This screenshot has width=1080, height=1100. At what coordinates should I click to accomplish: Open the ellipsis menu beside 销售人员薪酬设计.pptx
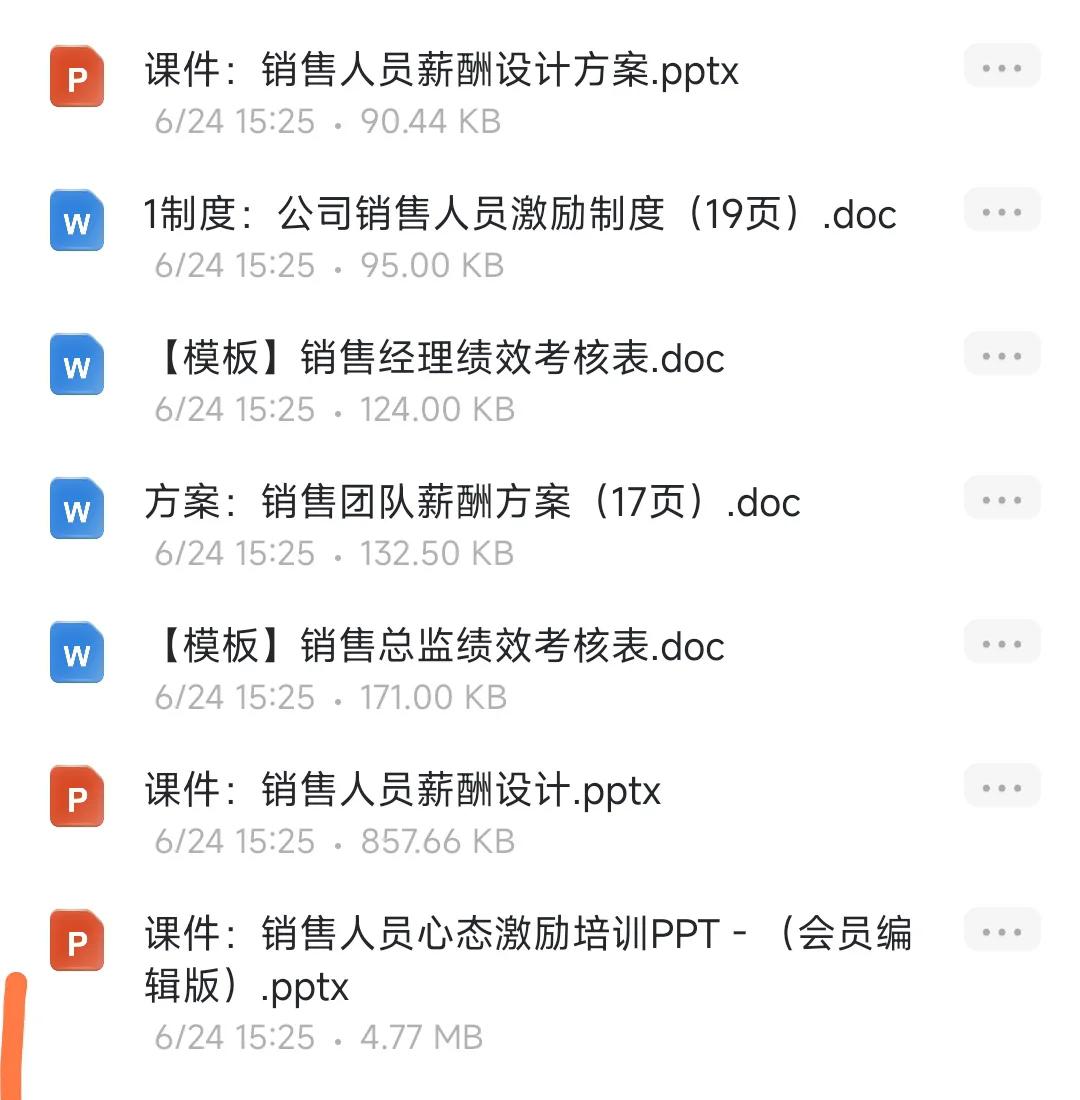click(x=1001, y=786)
